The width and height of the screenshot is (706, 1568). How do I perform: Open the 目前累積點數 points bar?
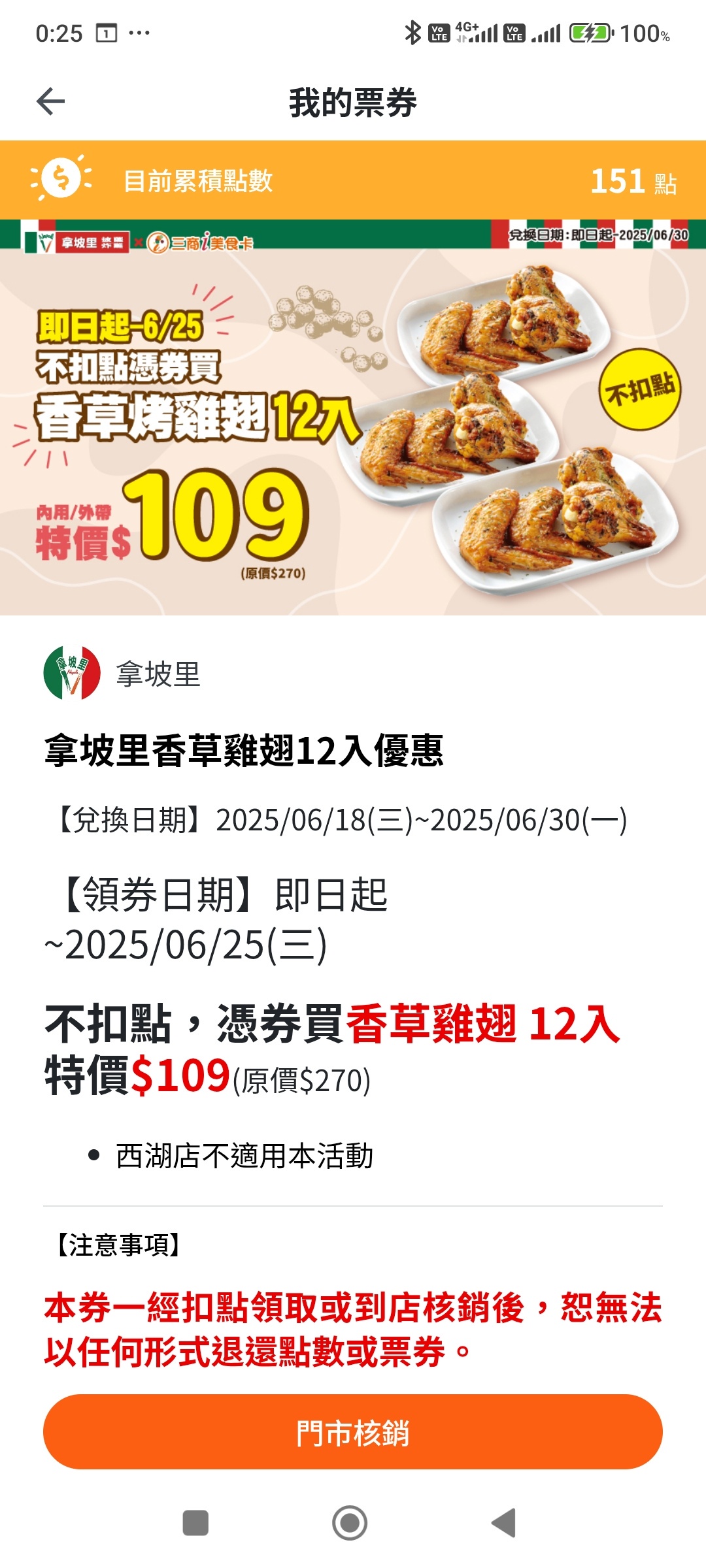[353, 180]
